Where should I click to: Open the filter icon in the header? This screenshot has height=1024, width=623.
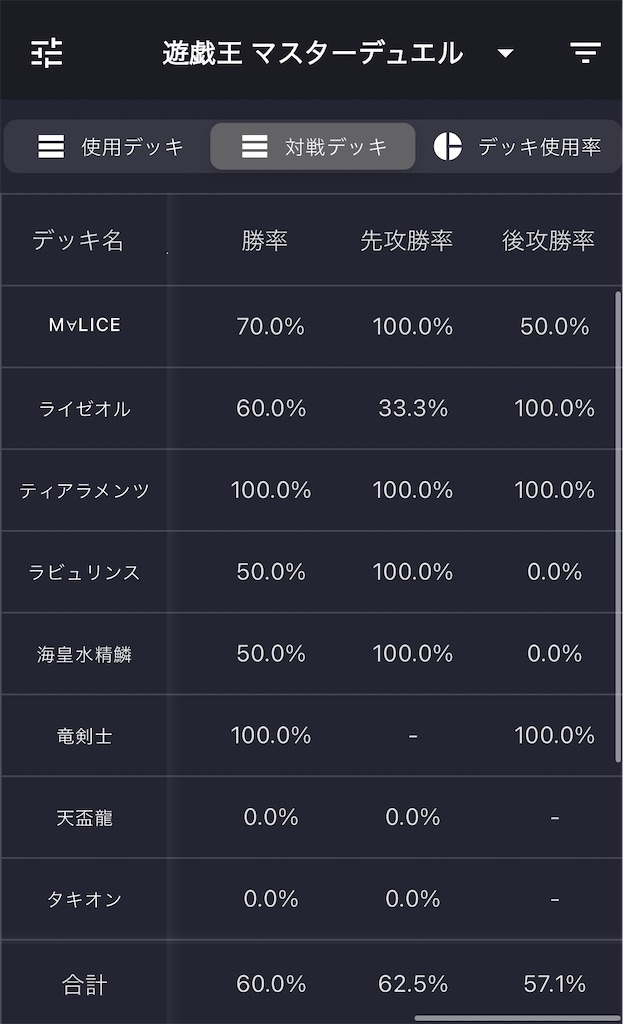[x=585, y=53]
